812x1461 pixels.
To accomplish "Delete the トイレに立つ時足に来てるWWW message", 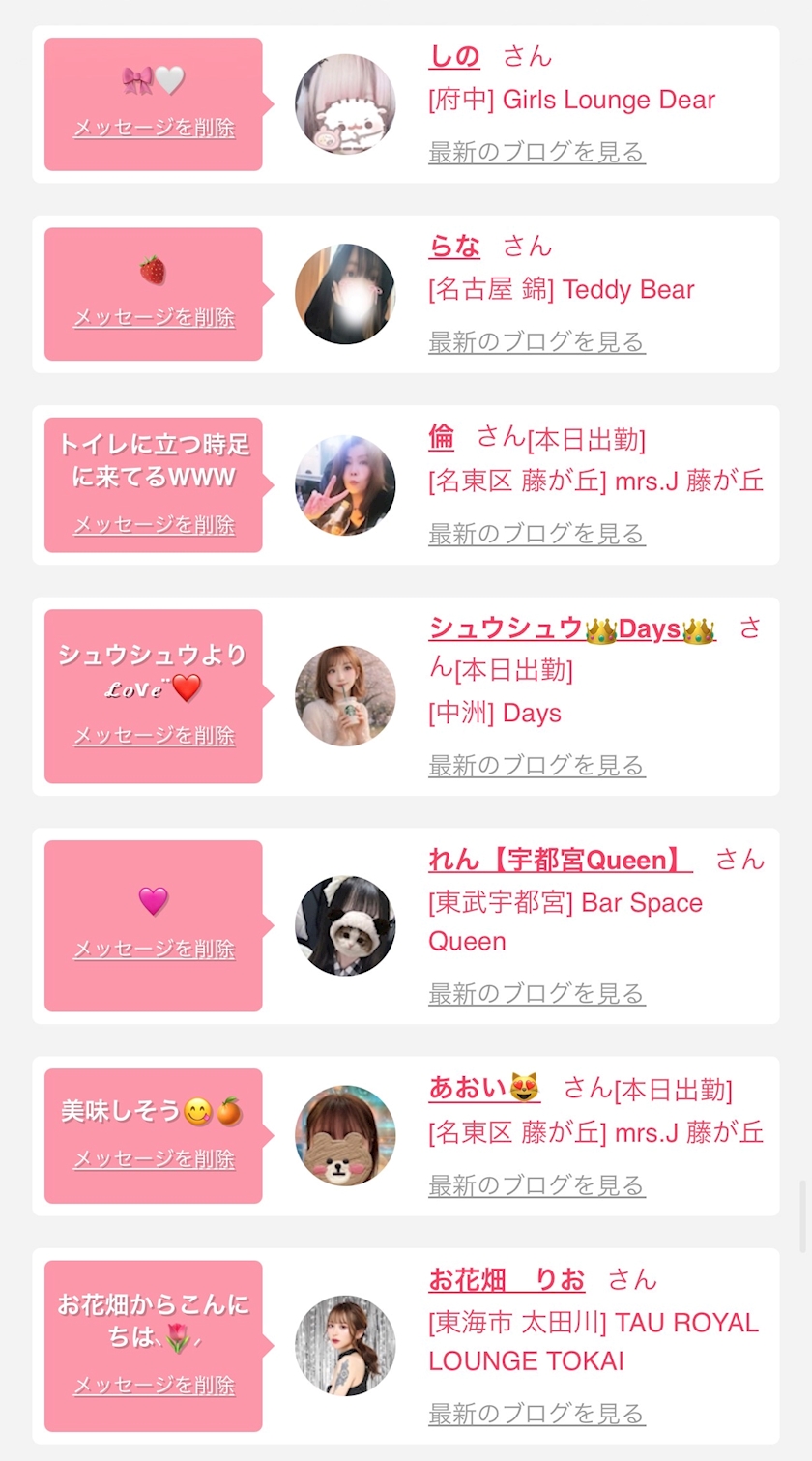I will [155, 525].
